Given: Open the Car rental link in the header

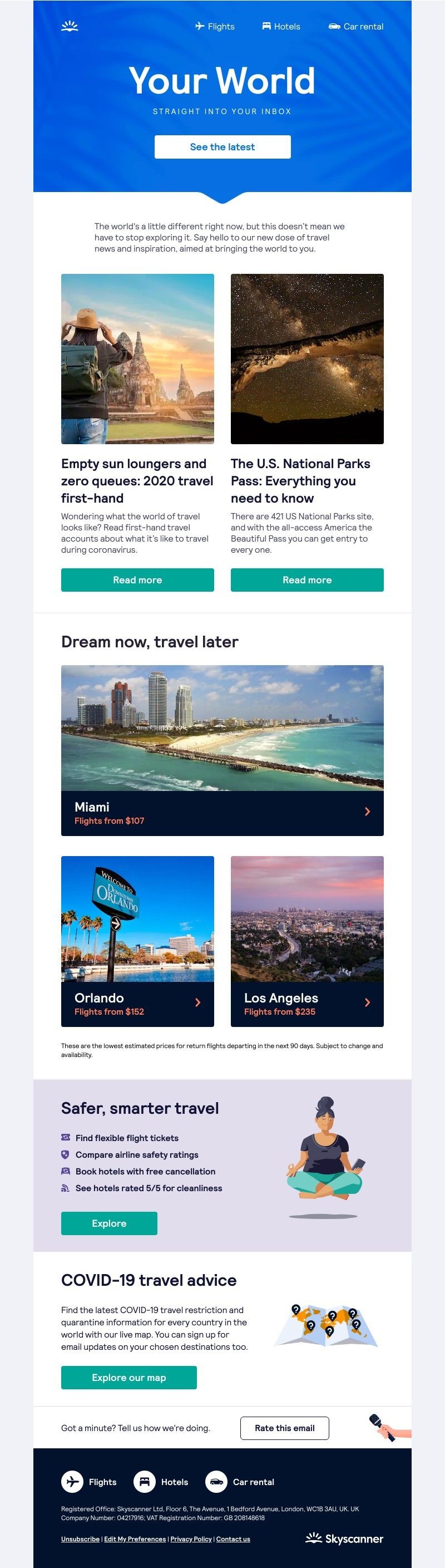Looking at the screenshot, I should [x=356, y=26].
